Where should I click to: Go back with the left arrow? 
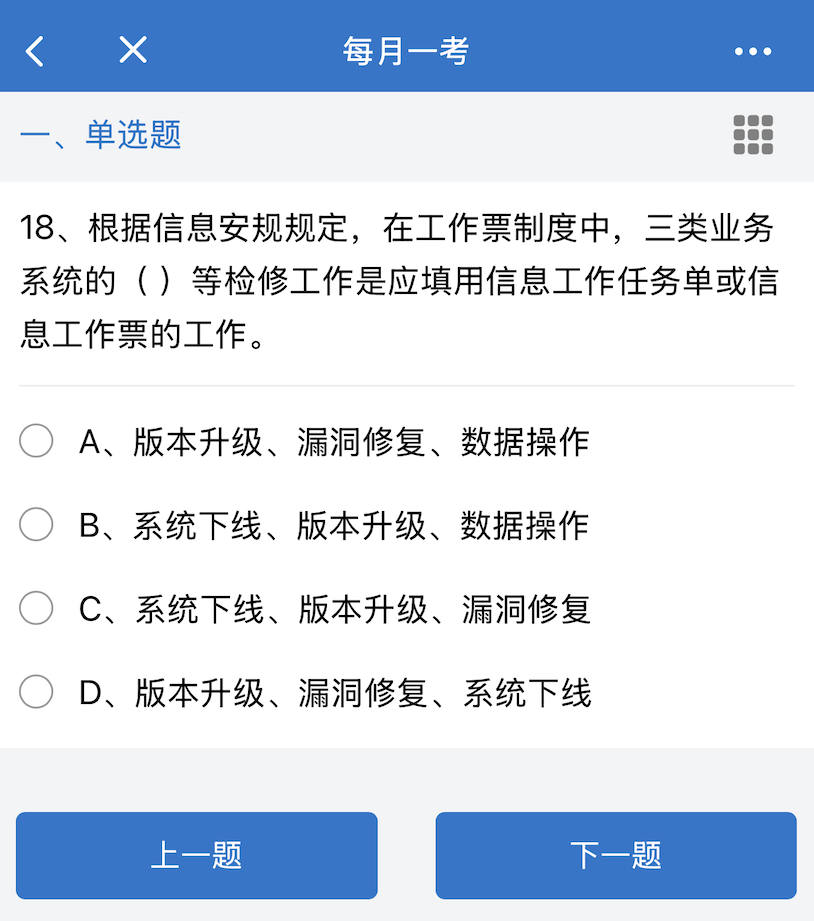tap(35, 51)
